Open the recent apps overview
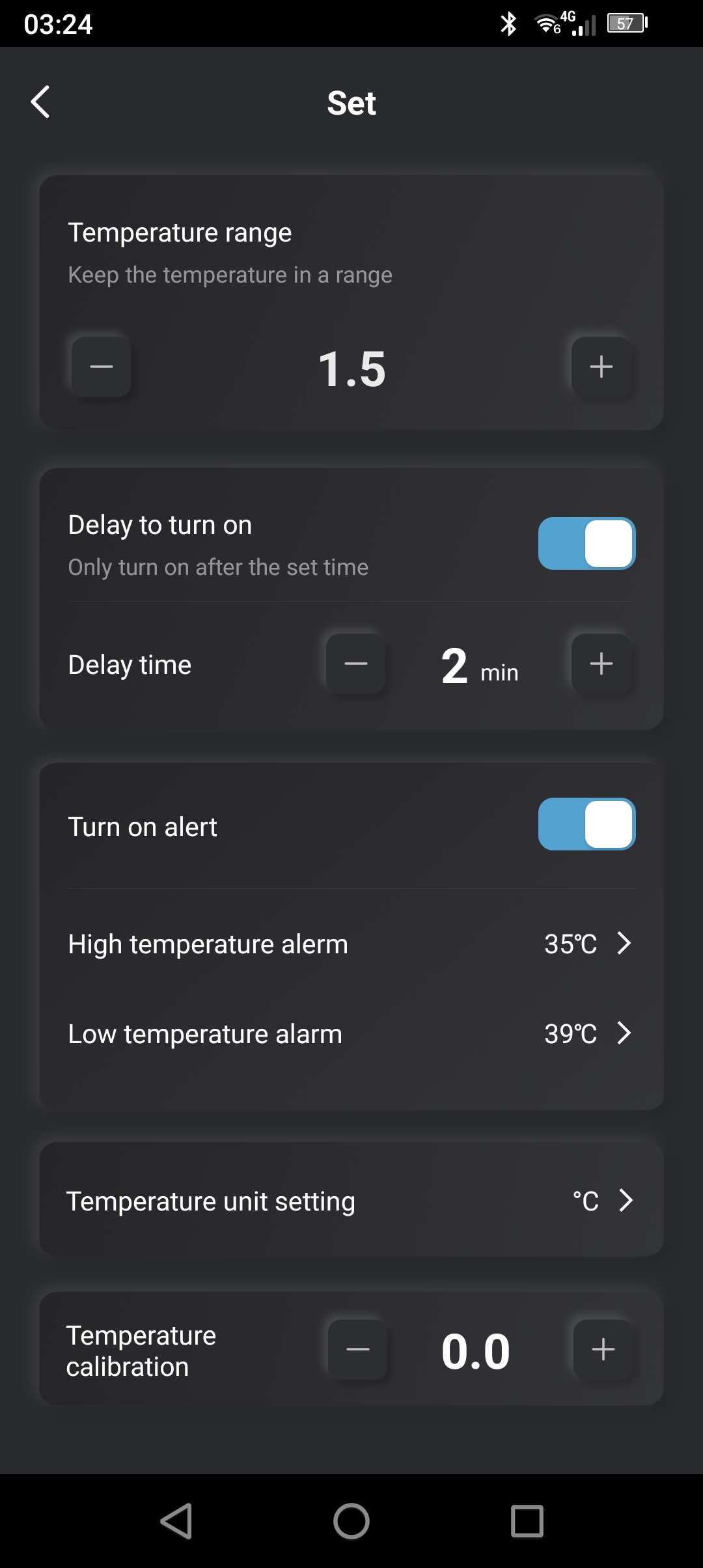 coord(527,1521)
